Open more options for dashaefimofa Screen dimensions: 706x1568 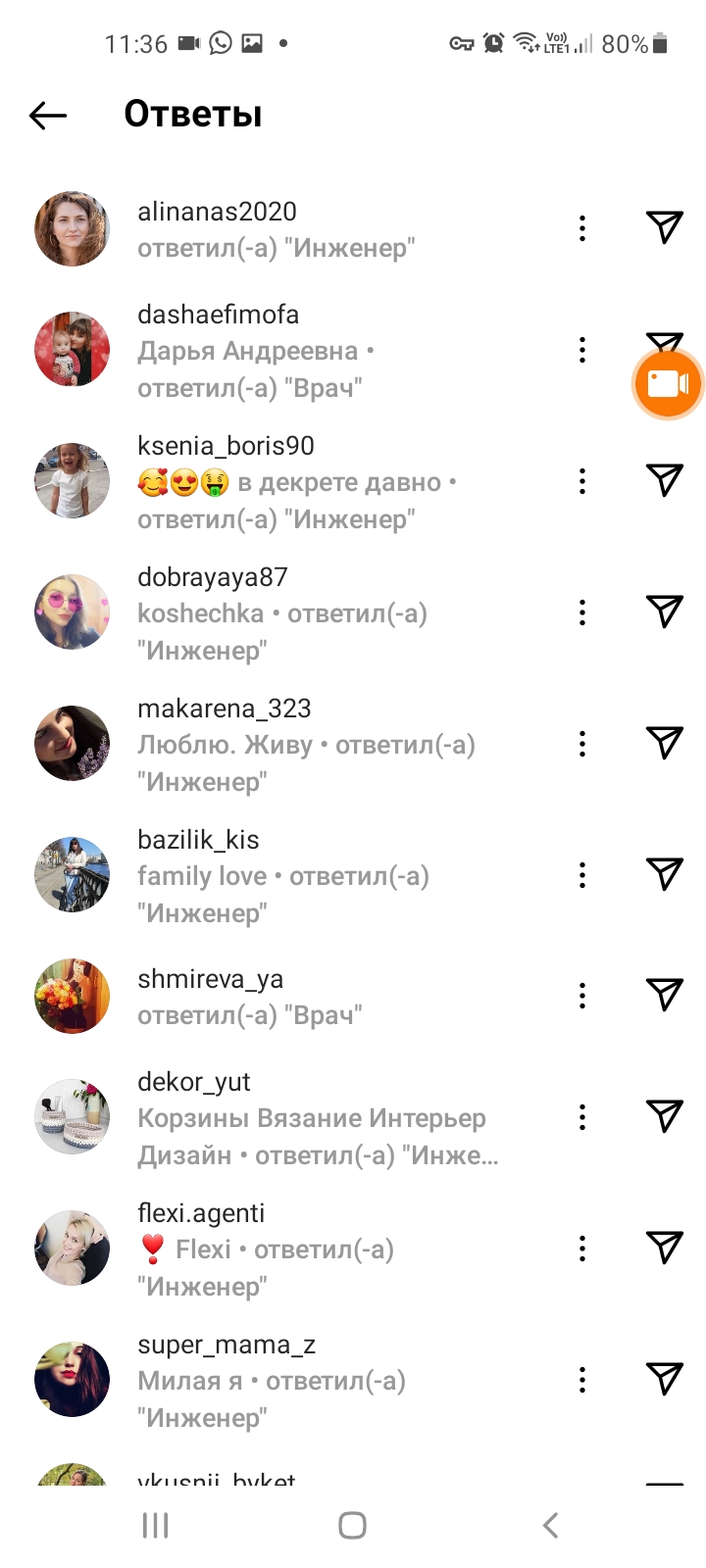(582, 350)
